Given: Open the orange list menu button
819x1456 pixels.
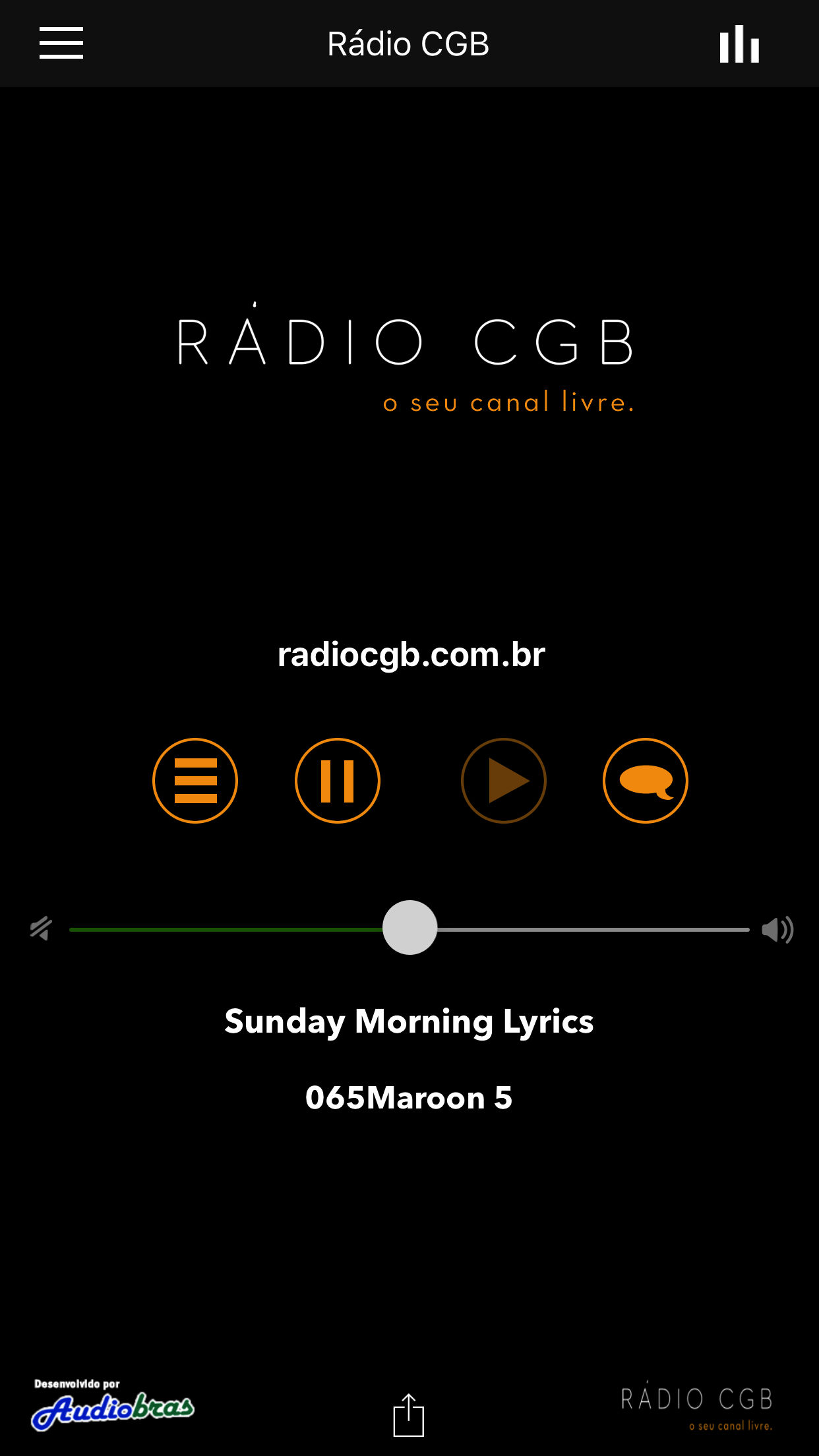Looking at the screenshot, I should coord(195,781).
